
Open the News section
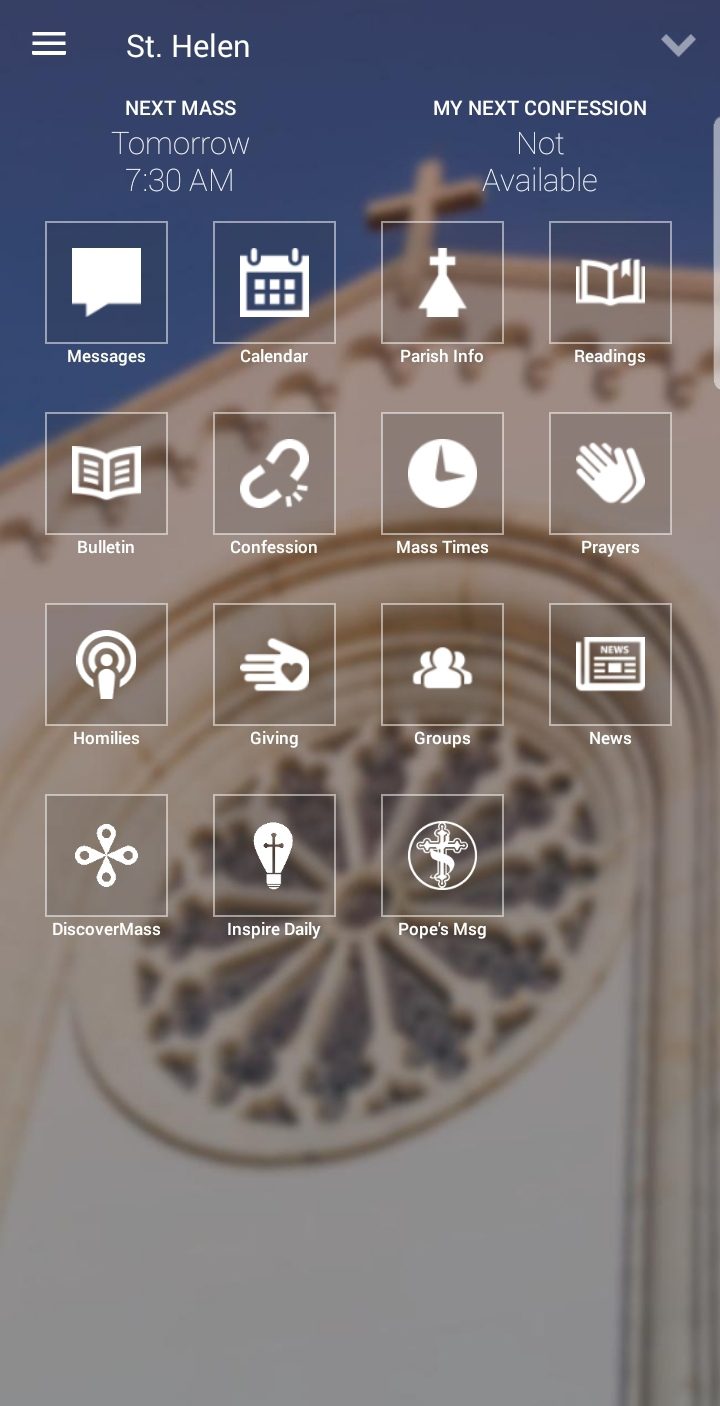pyautogui.click(x=610, y=664)
